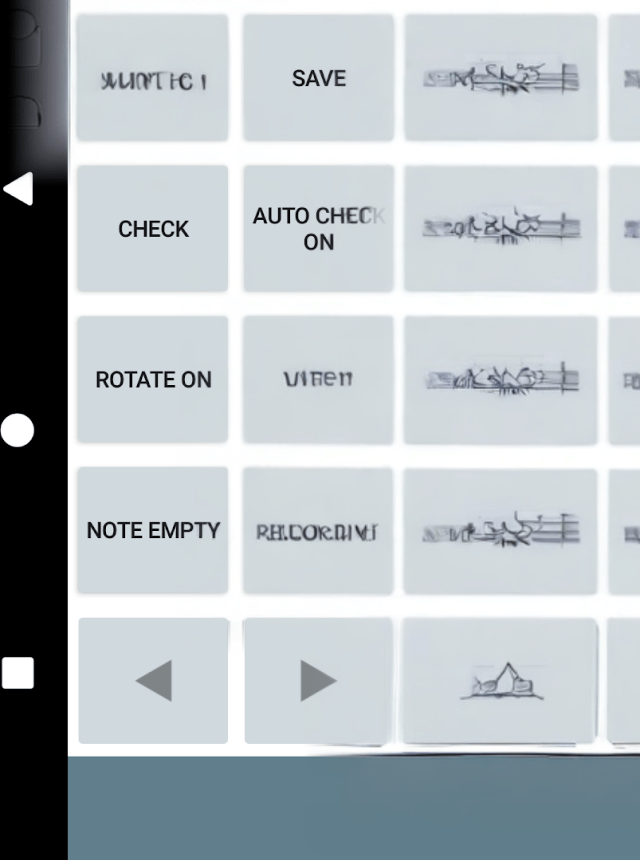Tap the SAVE button
The width and height of the screenshot is (640, 860).
pyautogui.click(x=318, y=78)
